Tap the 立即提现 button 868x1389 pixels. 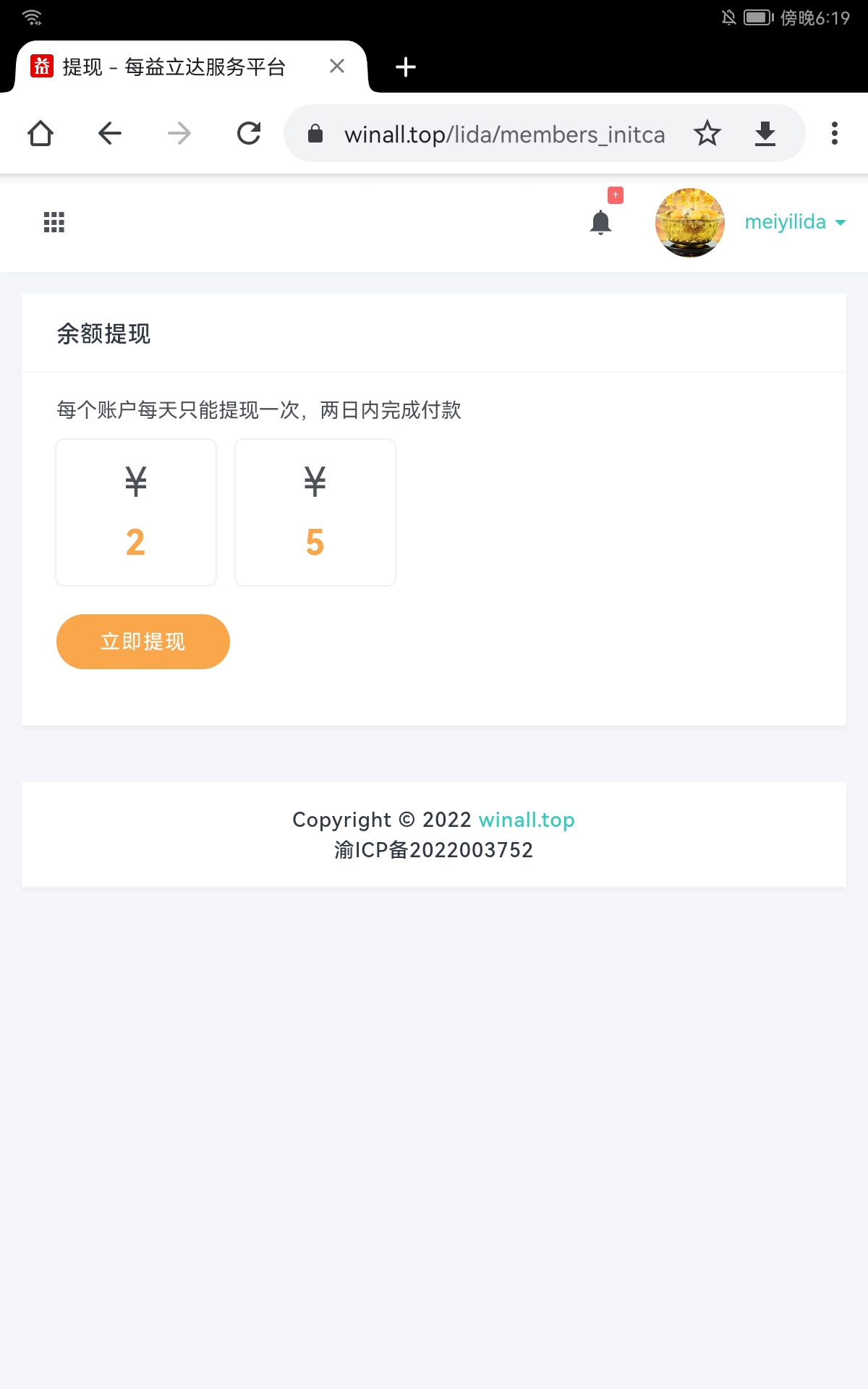pyautogui.click(x=143, y=642)
